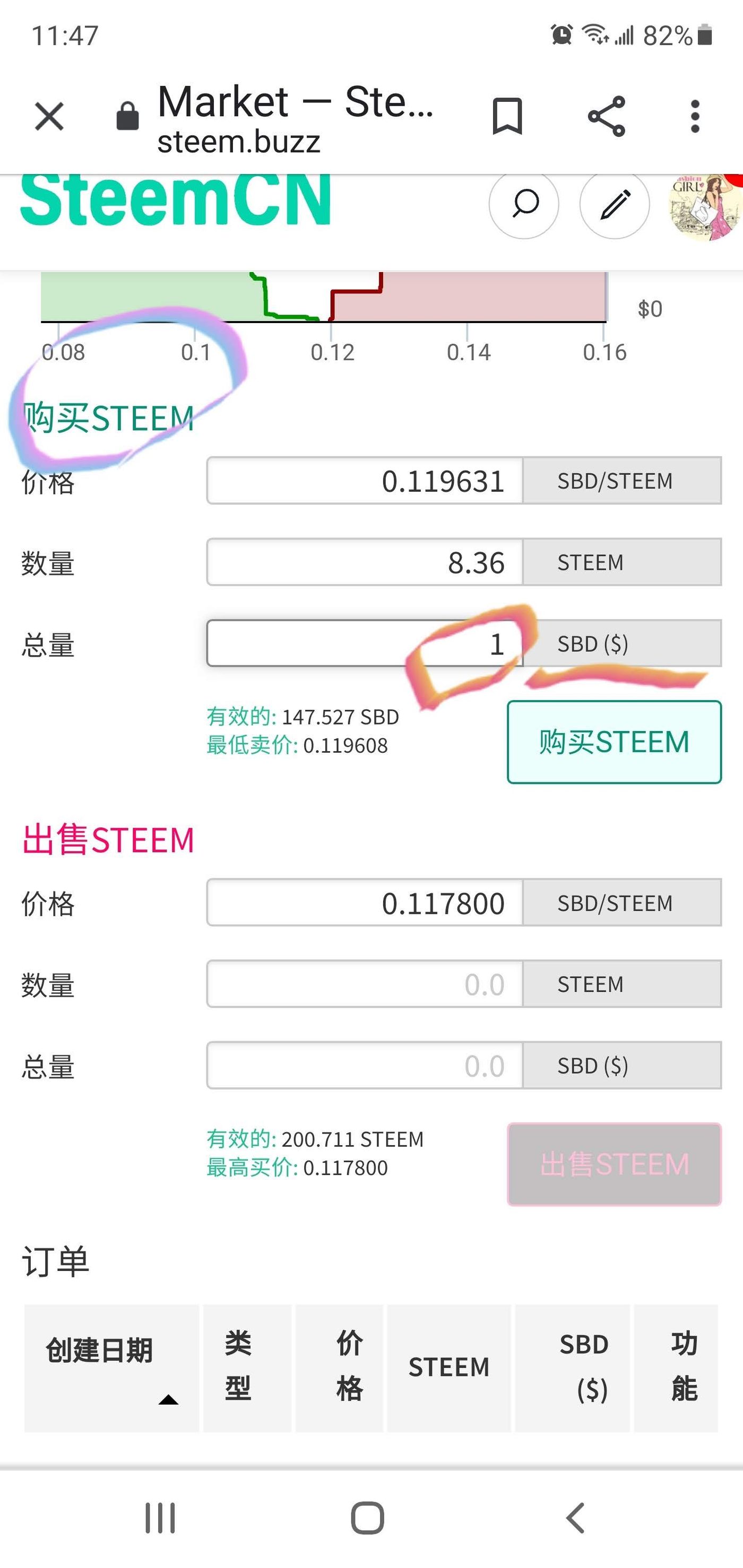Viewport: 743px width, 1568px height.
Task: Tap the green 购买STEEM button
Action: [x=614, y=742]
